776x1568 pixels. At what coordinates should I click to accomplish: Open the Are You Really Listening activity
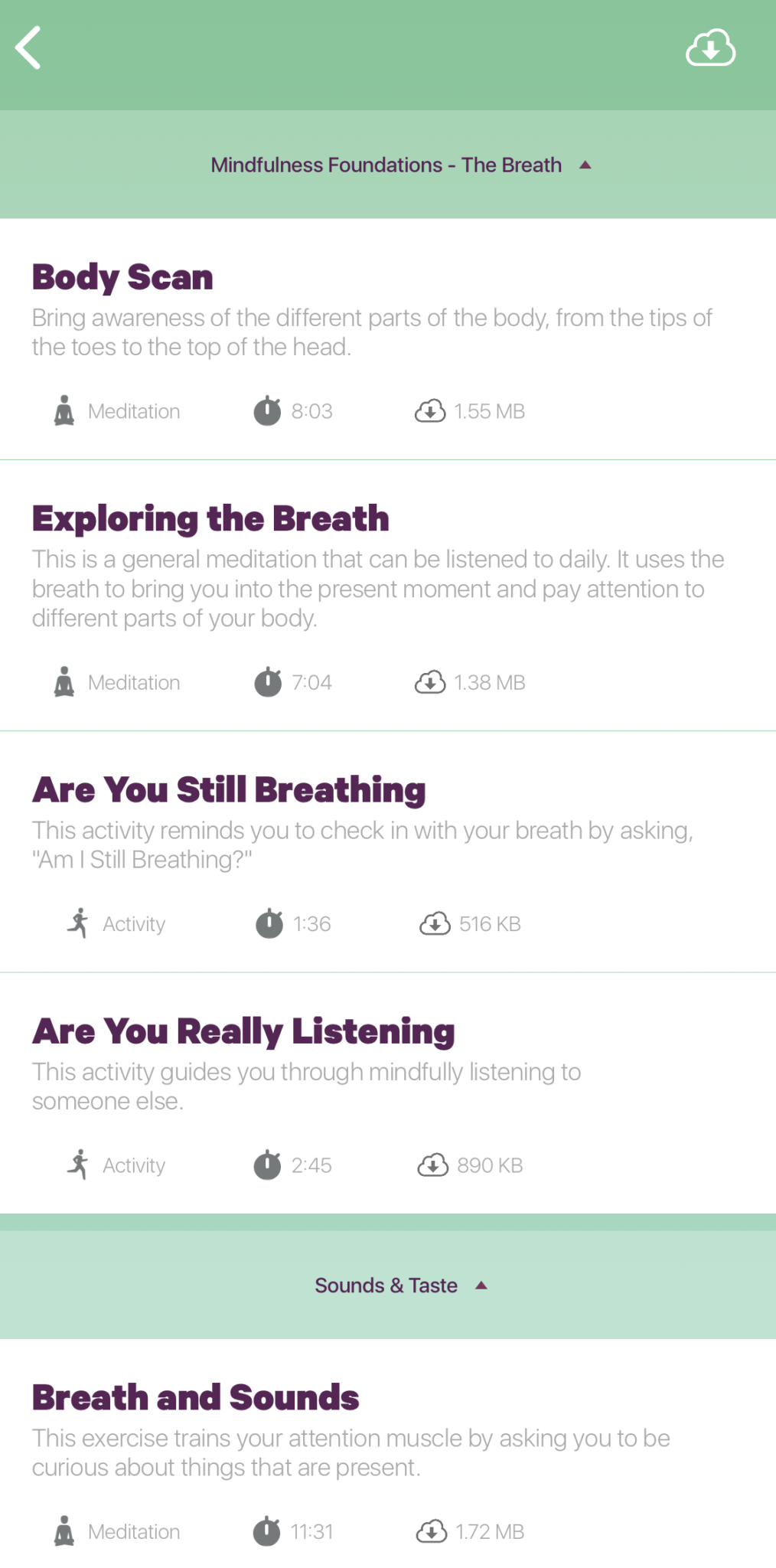[x=243, y=1031]
